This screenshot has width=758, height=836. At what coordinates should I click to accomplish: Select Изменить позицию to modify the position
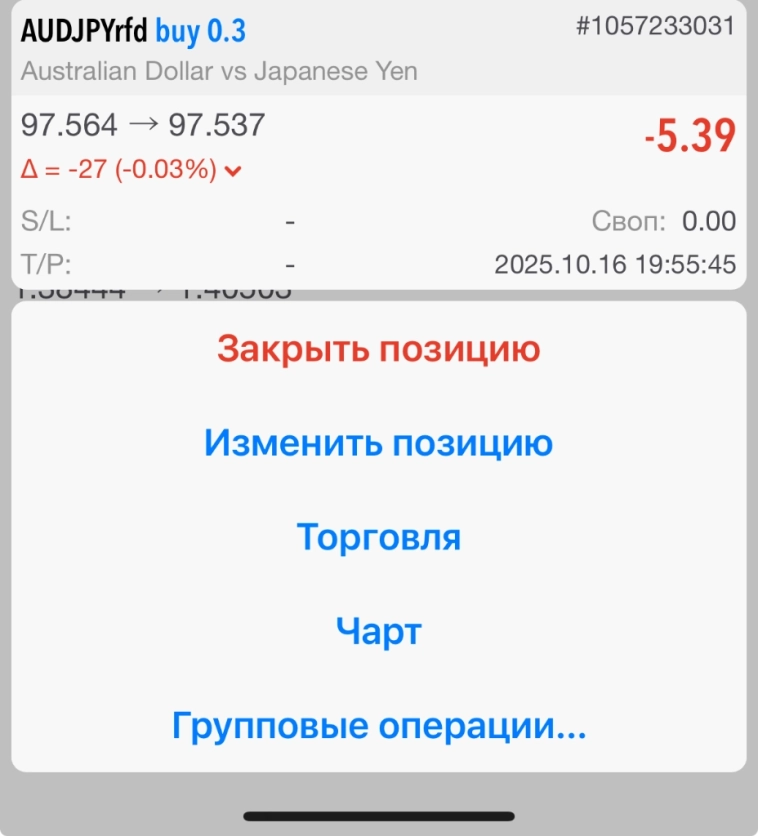pos(377,443)
